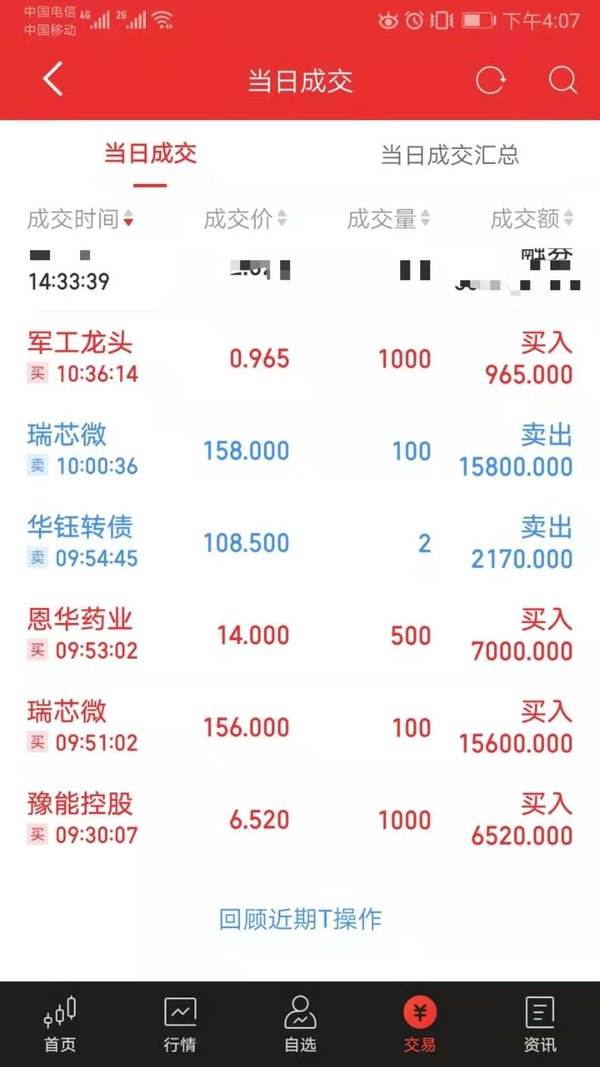This screenshot has width=600, height=1067.
Task: Go to the 首页 tab
Action: pos(60,1024)
